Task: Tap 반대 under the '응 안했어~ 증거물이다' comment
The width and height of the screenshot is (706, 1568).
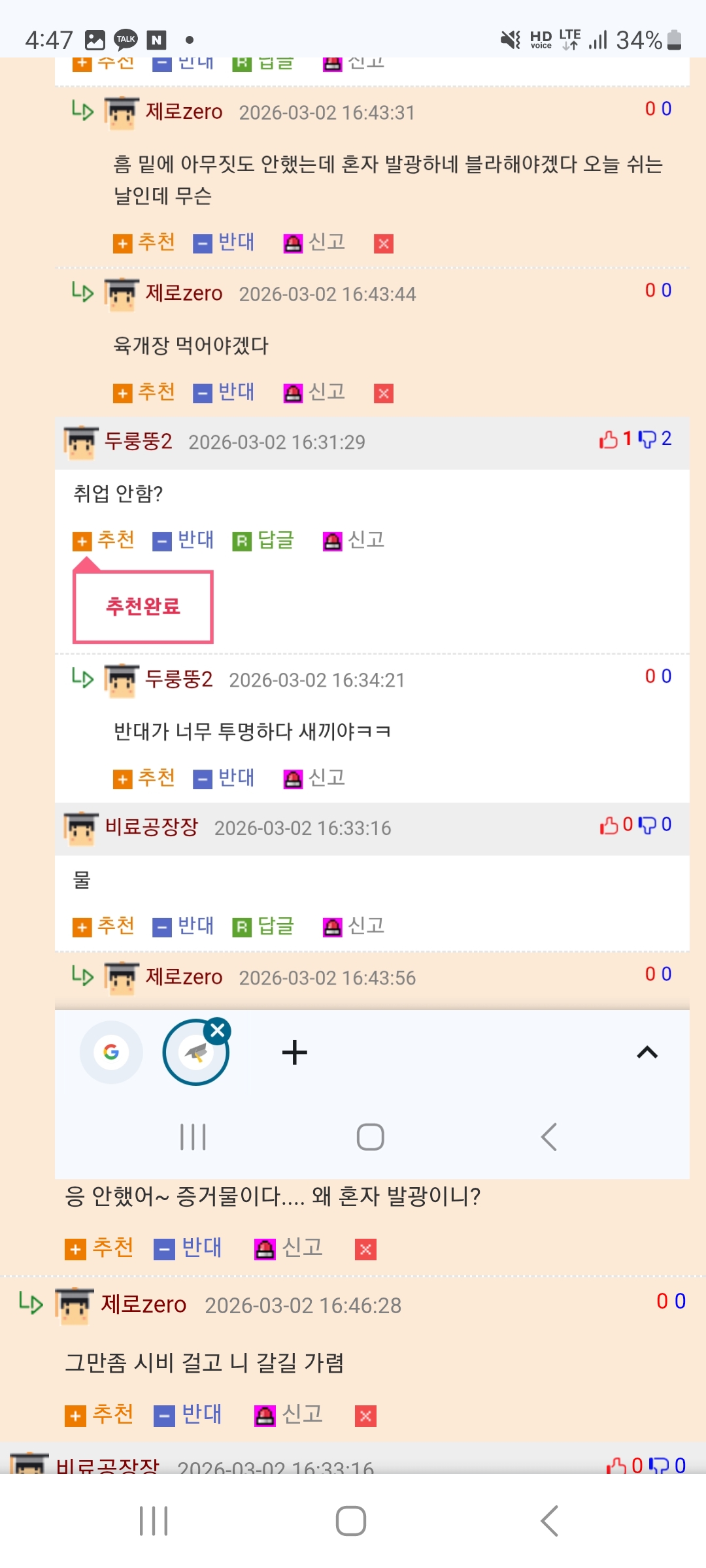Action: point(188,1248)
